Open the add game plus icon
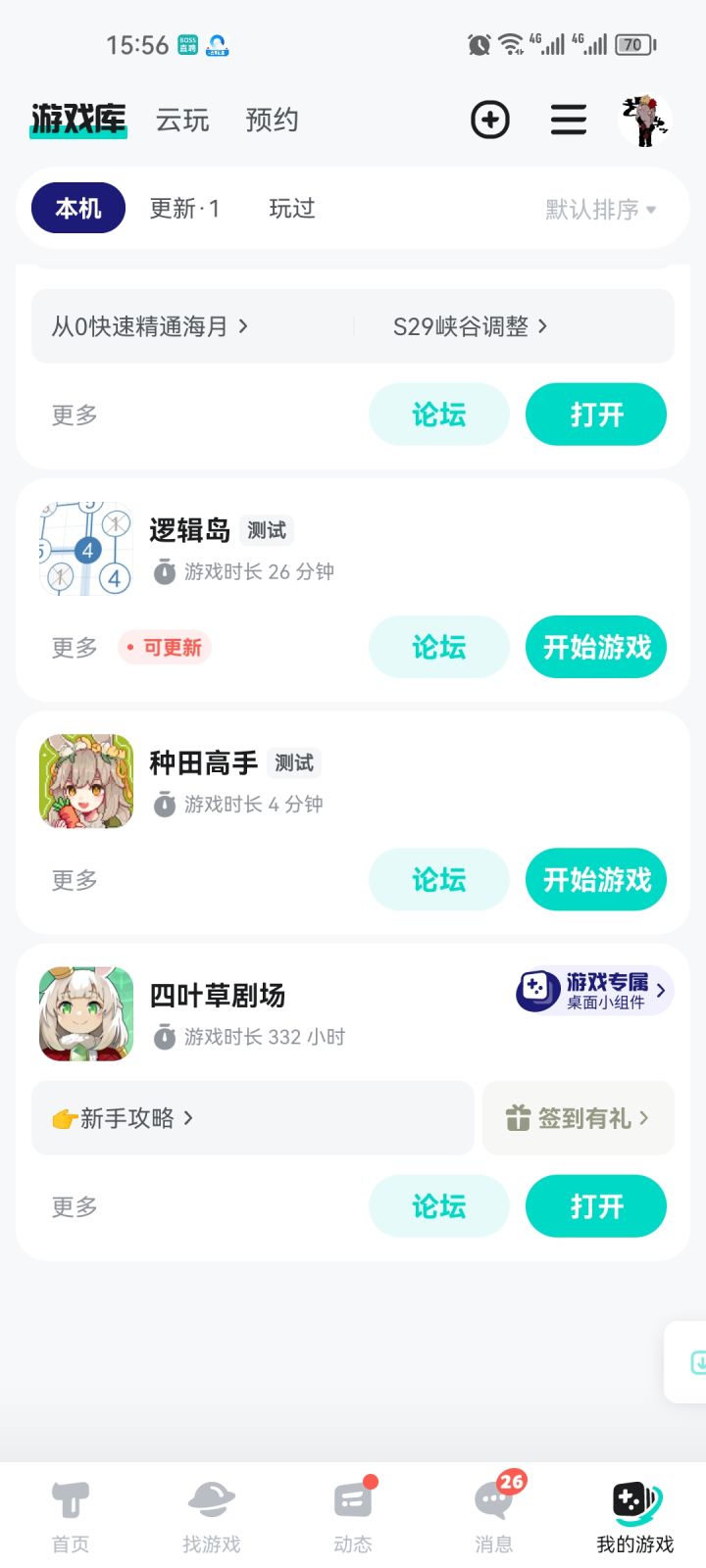 490,120
